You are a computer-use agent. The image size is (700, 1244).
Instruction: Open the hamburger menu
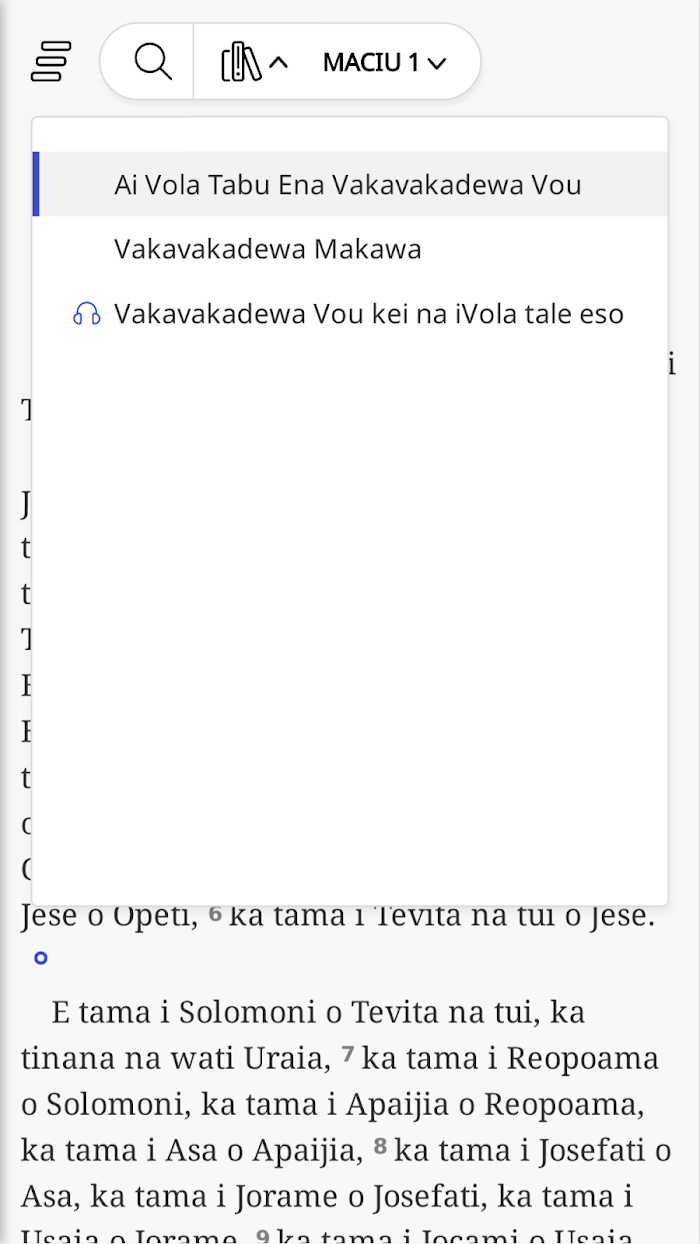point(51,62)
